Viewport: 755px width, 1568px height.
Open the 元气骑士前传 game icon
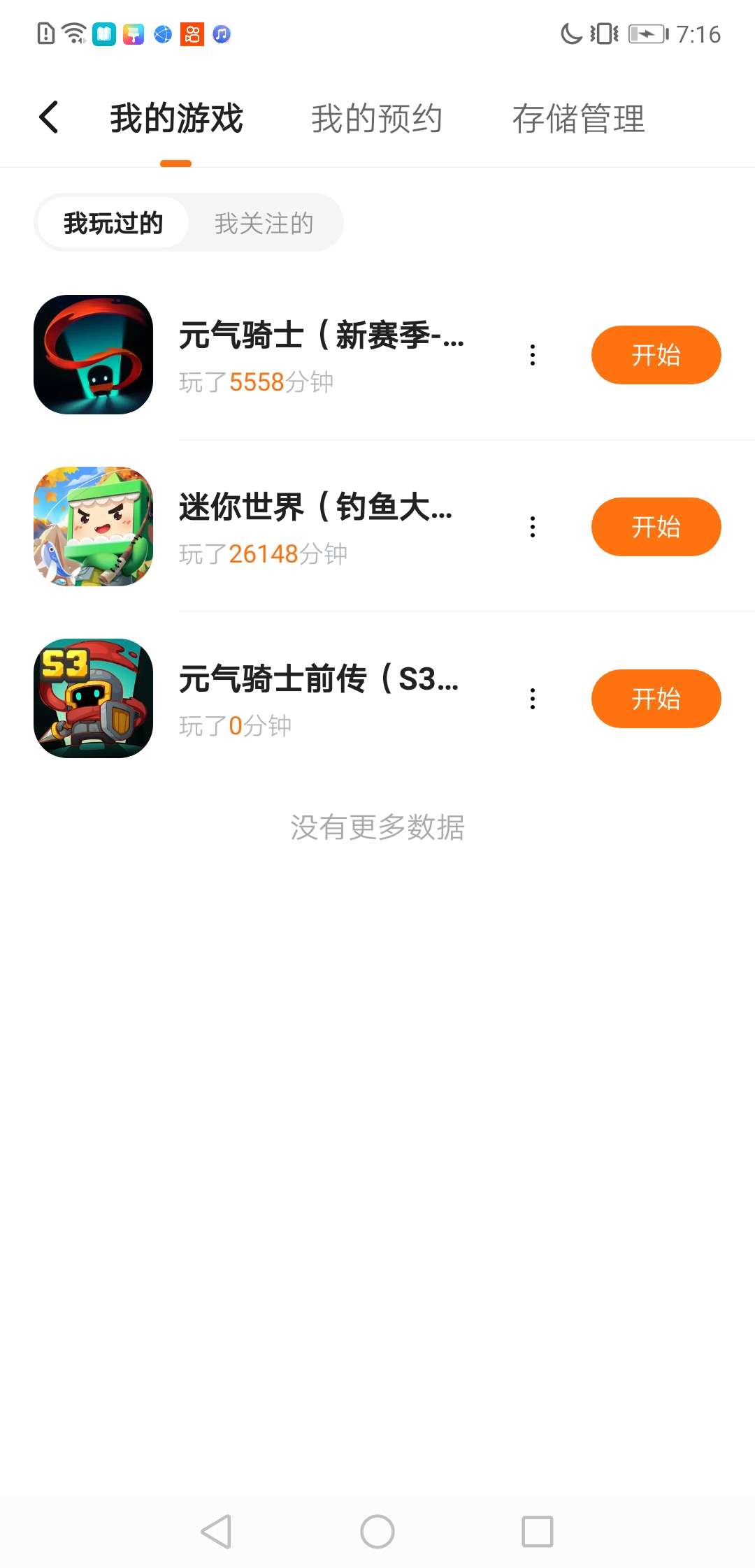94,699
